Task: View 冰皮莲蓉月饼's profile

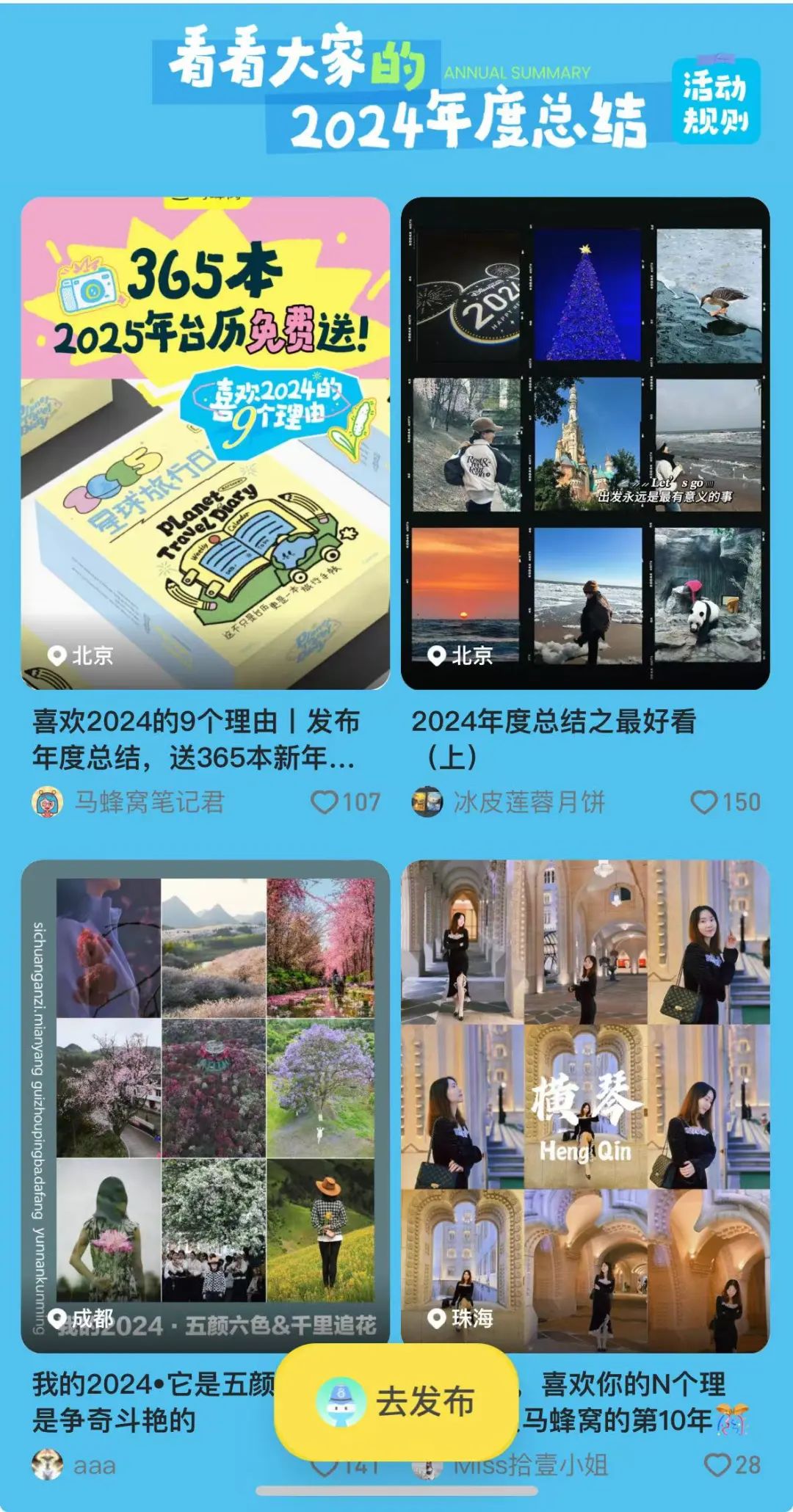Action: pyautogui.click(x=508, y=802)
